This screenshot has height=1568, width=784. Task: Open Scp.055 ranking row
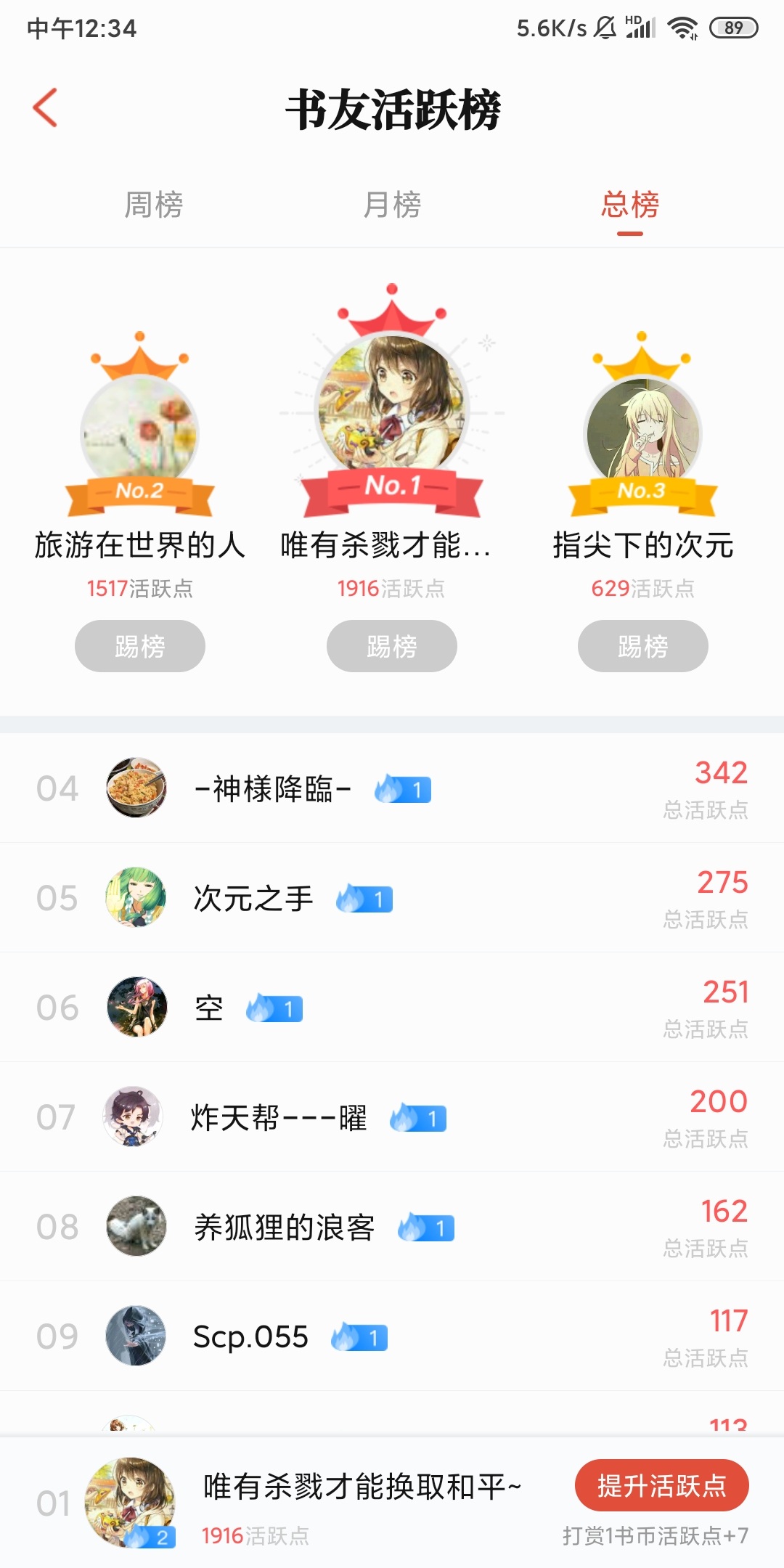tap(392, 1336)
